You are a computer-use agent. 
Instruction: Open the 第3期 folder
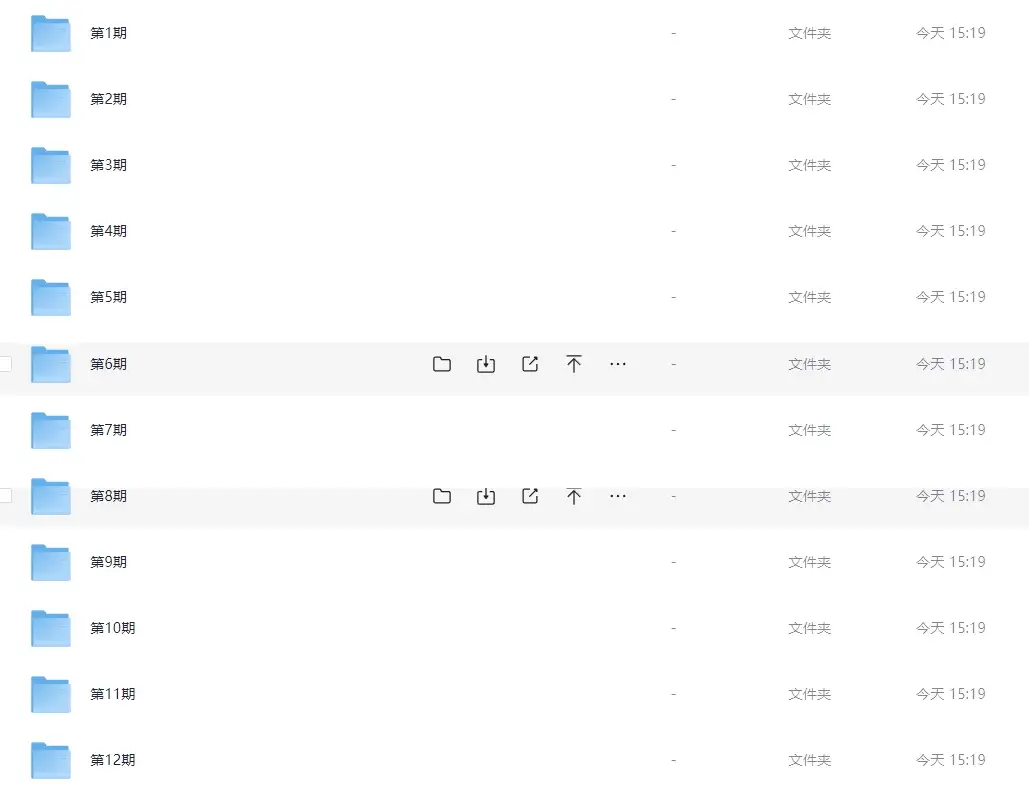108,165
